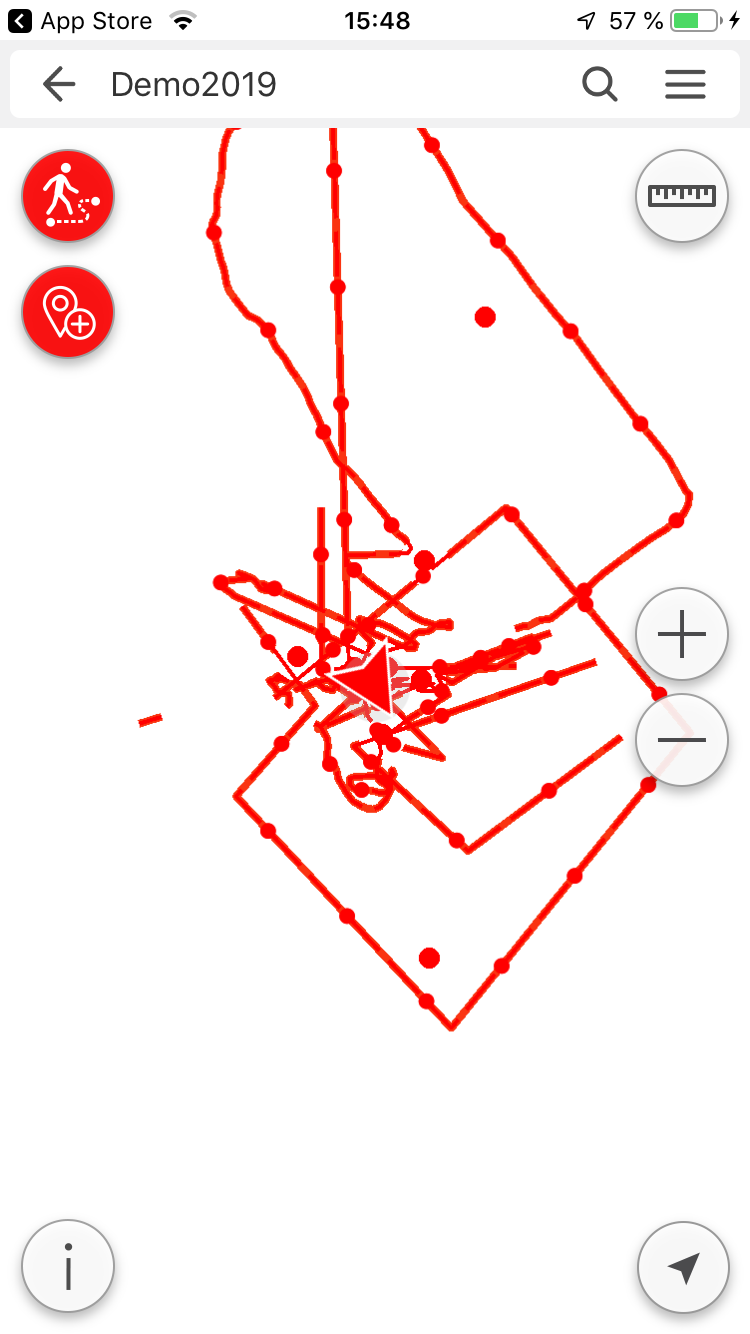Zoom out on the map
Screen dimensions: 750x1334
pos(682,740)
